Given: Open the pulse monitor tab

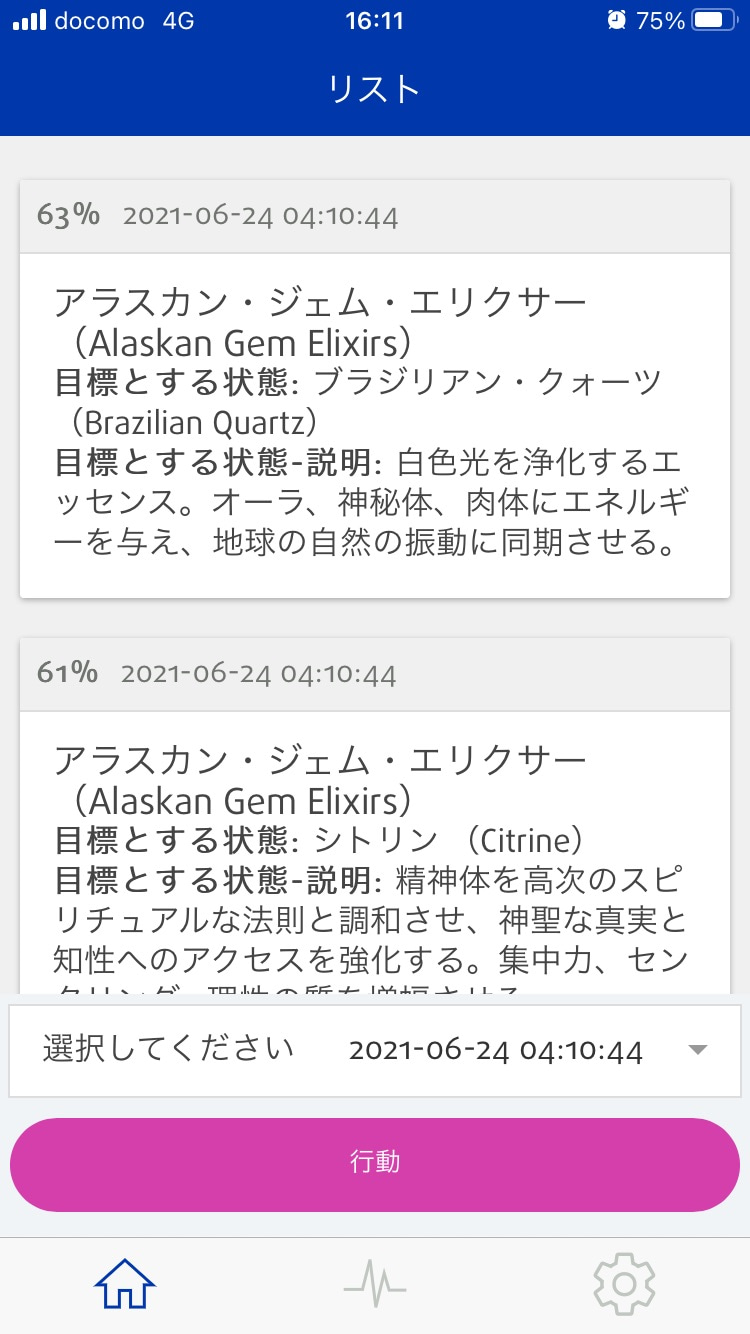Looking at the screenshot, I should 375,1282.
